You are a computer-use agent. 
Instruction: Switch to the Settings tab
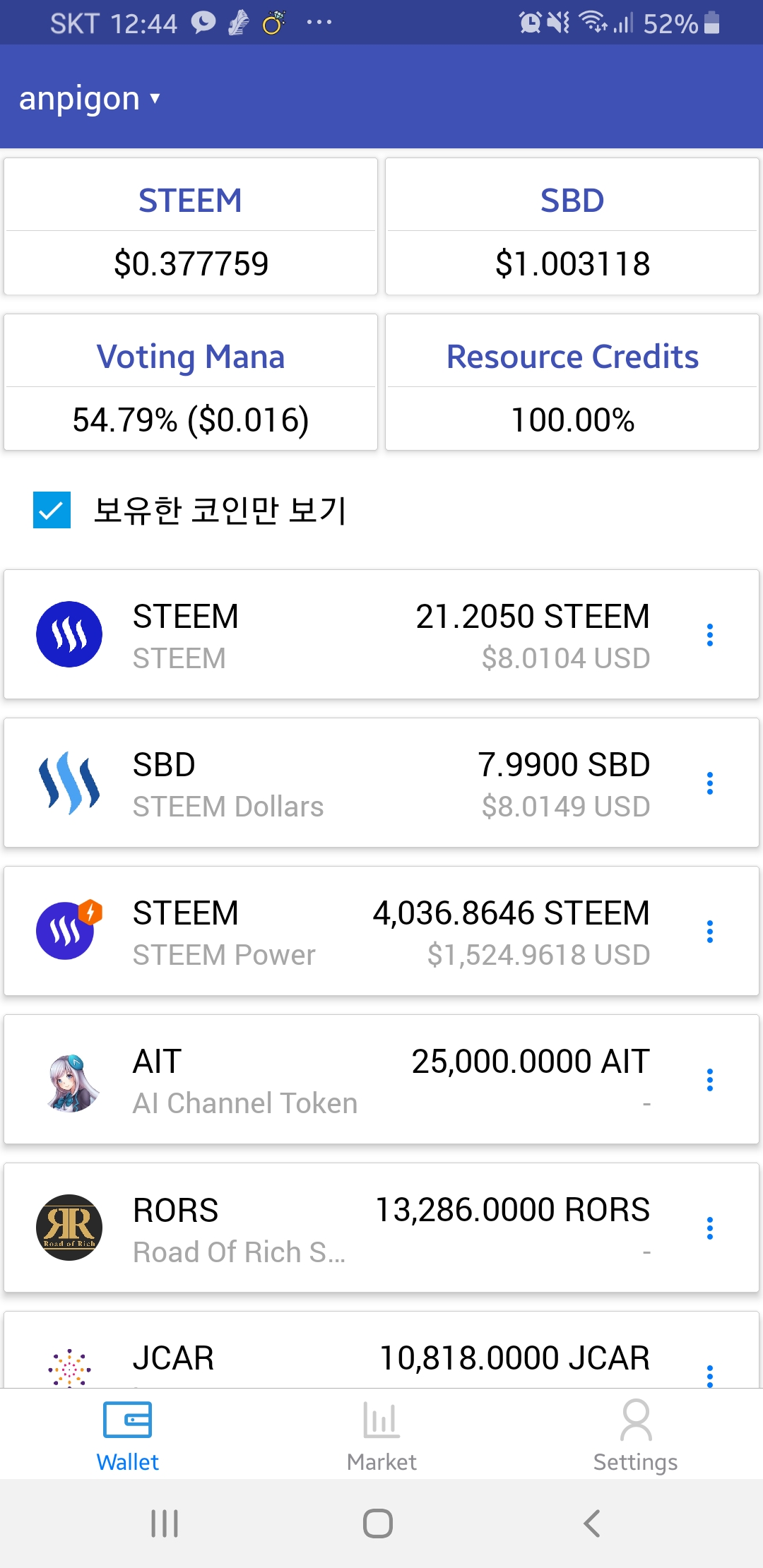(635, 1435)
